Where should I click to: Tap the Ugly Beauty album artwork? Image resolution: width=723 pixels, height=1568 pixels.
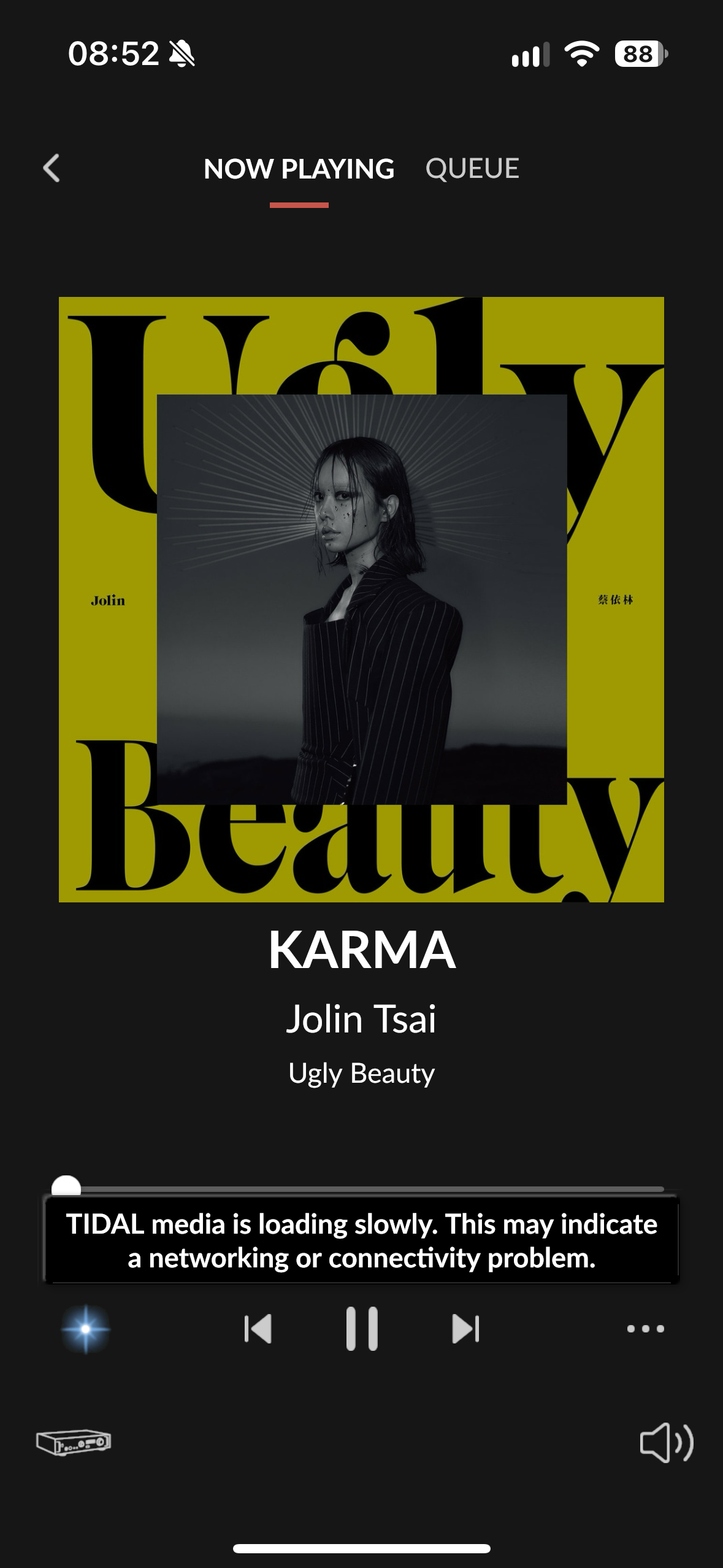coord(361,599)
